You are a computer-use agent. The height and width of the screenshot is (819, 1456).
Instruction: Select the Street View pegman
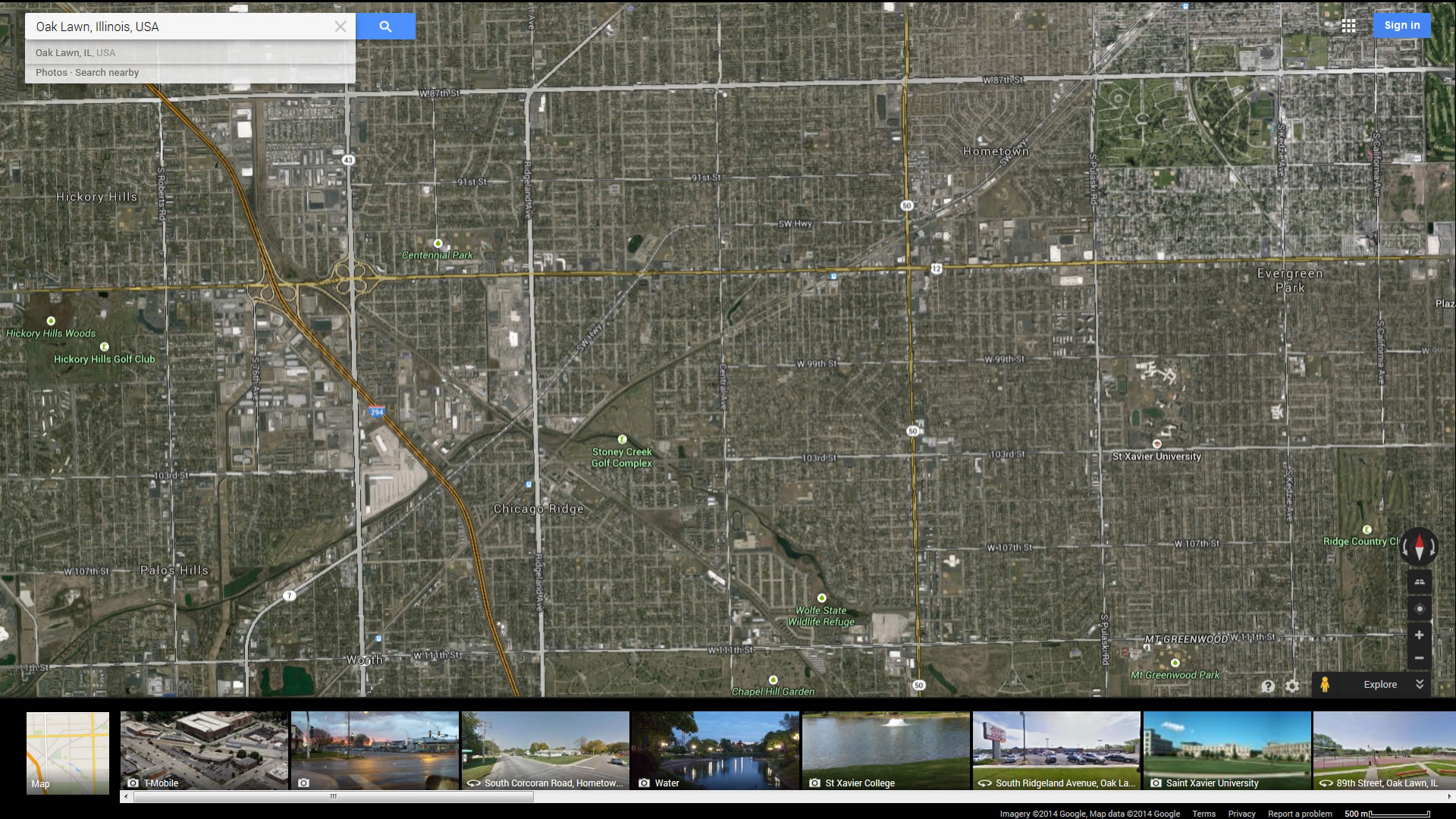(x=1324, y=684)
